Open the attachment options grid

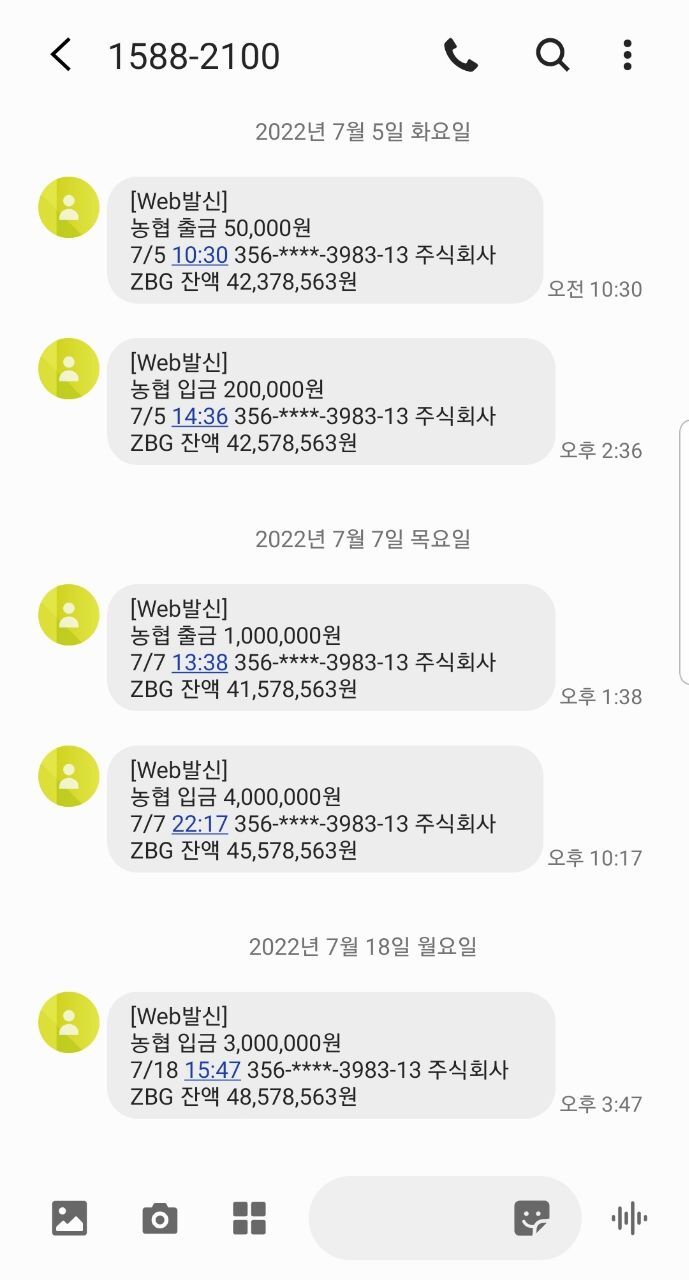pos(249,1218)
